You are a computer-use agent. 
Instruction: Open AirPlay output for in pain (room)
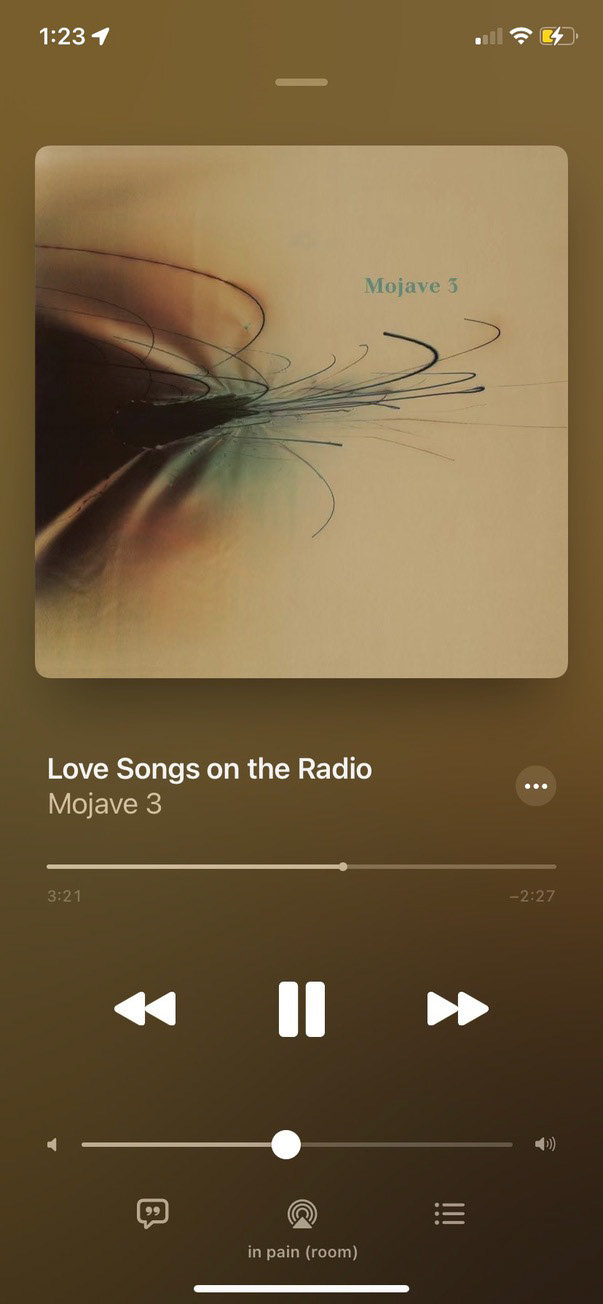(301, 1215)
